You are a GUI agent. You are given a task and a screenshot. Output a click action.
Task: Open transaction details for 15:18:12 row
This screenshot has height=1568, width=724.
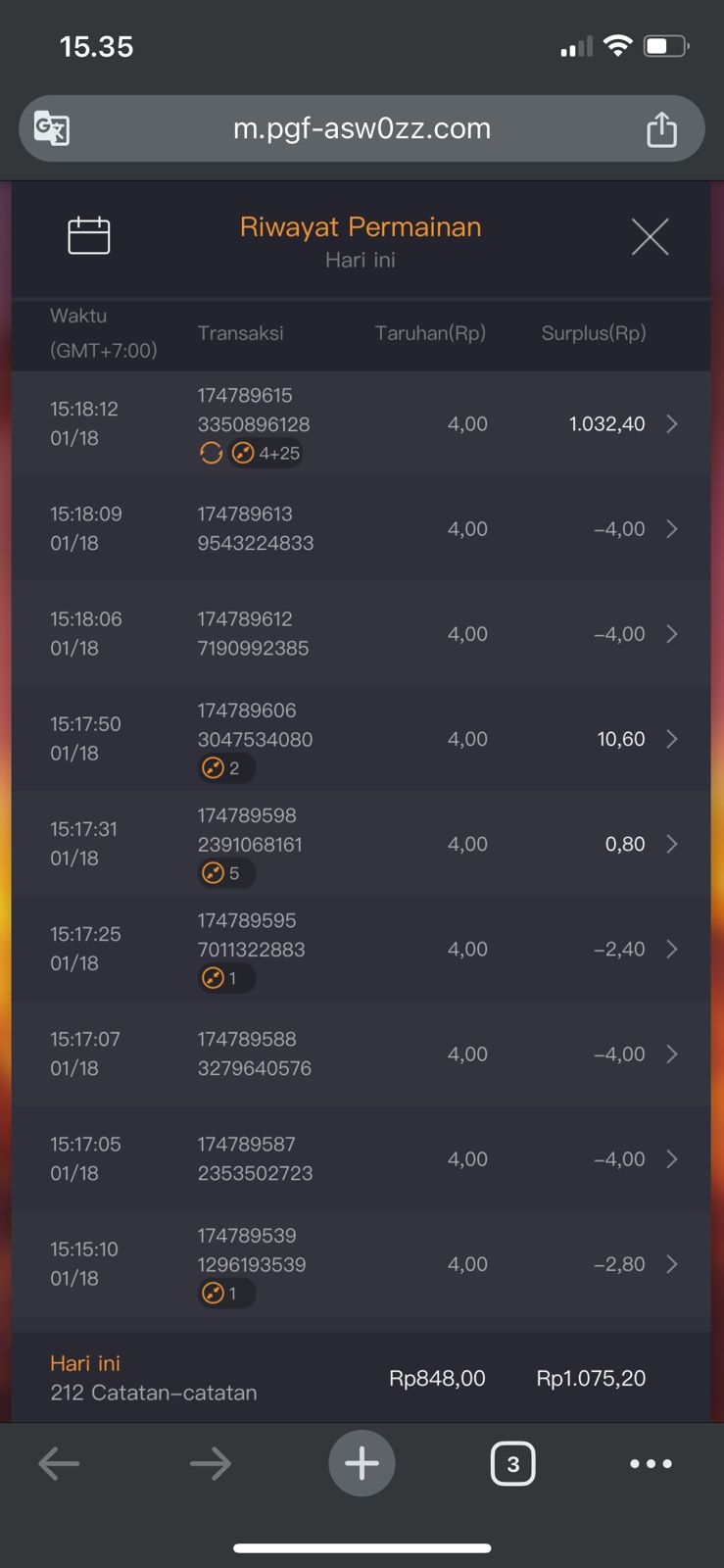671,424
